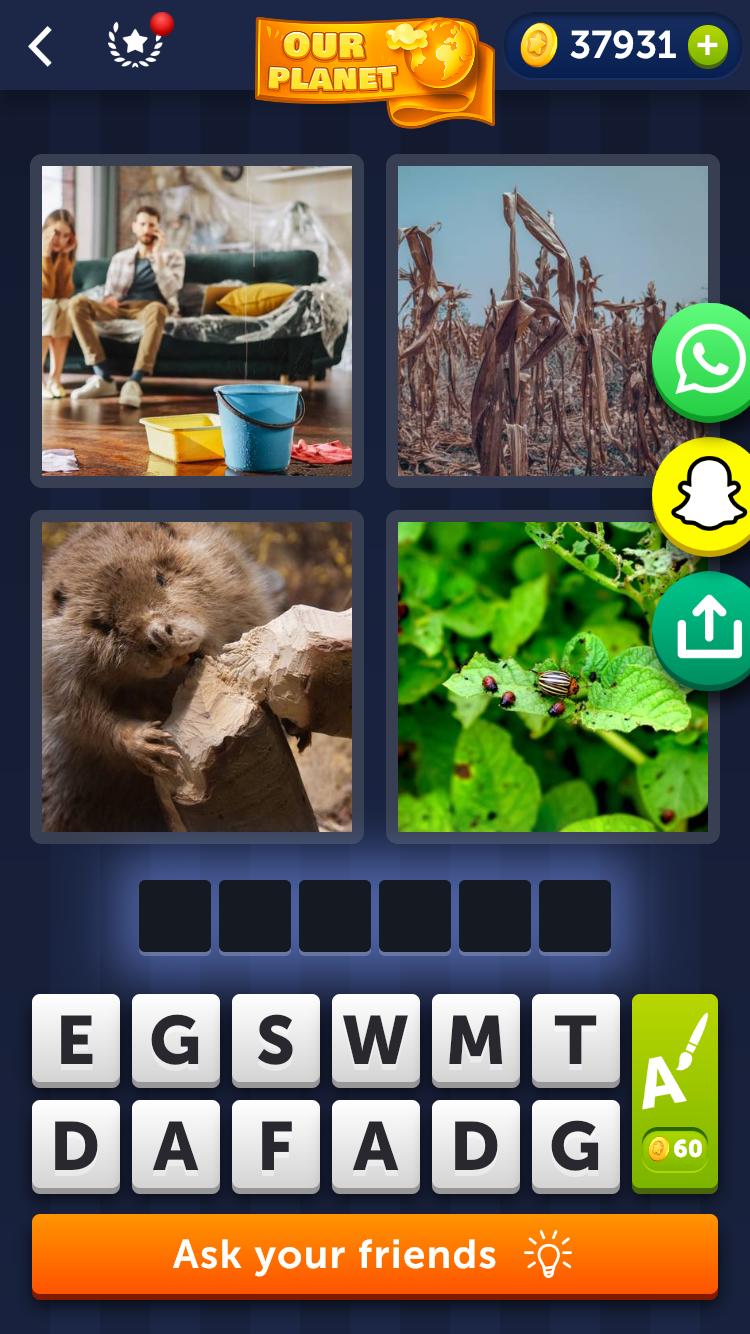Select the letter tile F
This screenshot has height=1334, width=750.
276,1146
